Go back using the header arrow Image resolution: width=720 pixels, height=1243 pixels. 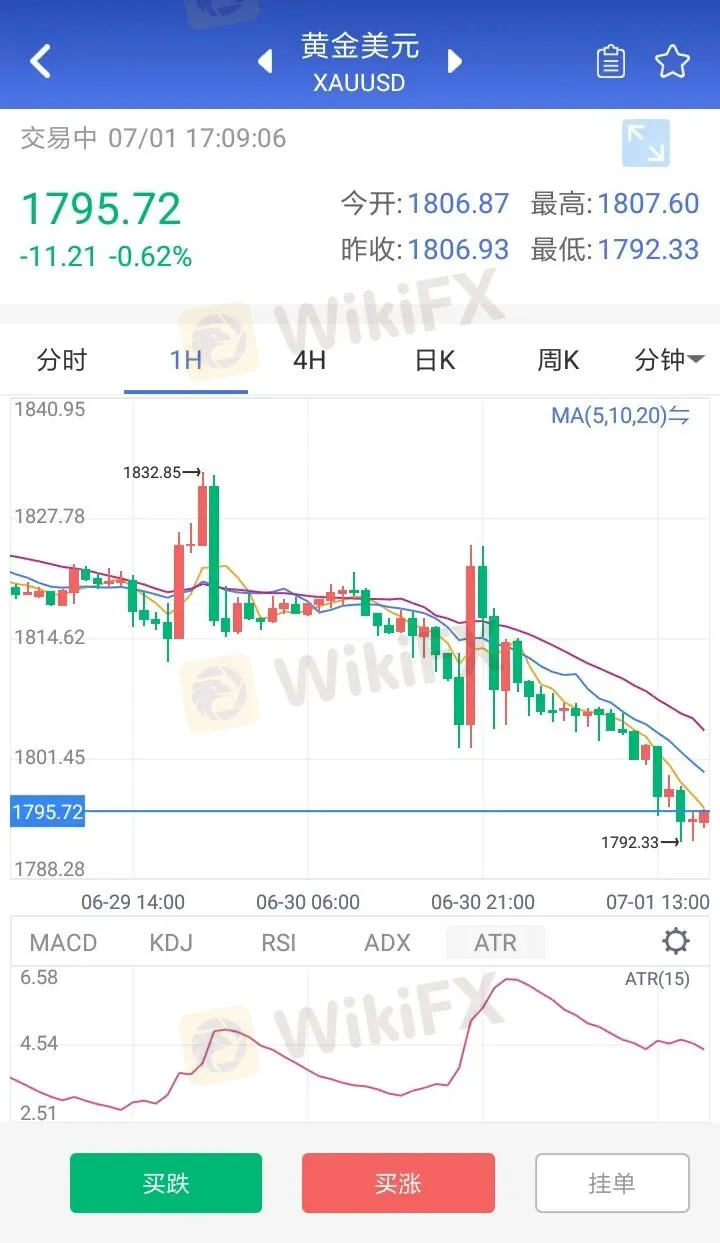point(40,62)
